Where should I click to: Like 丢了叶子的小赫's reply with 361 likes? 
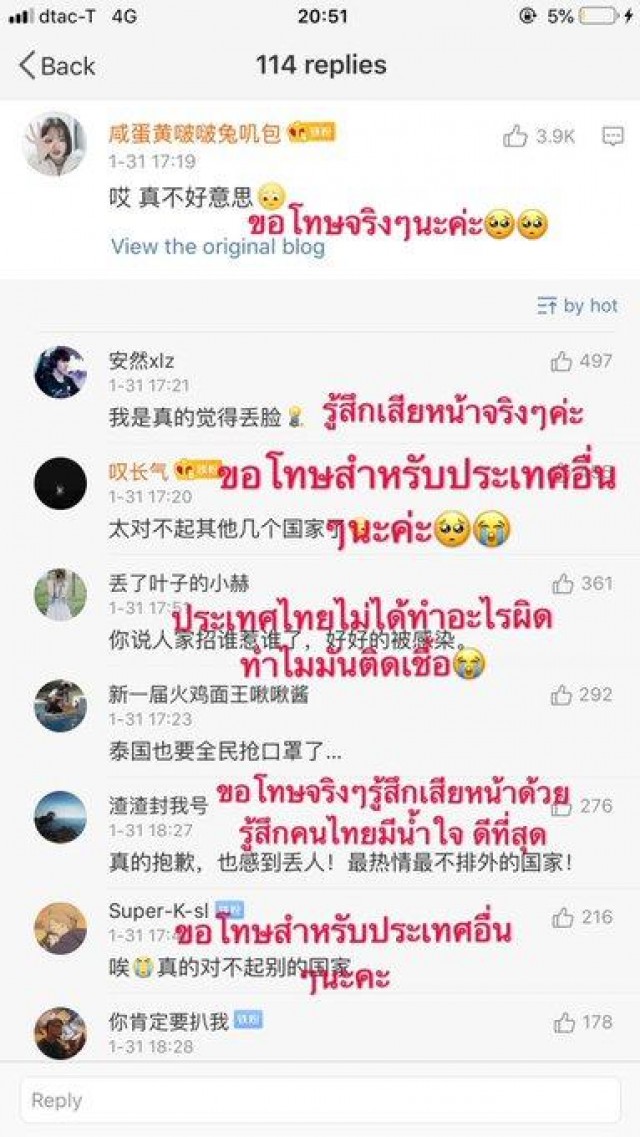563,584
